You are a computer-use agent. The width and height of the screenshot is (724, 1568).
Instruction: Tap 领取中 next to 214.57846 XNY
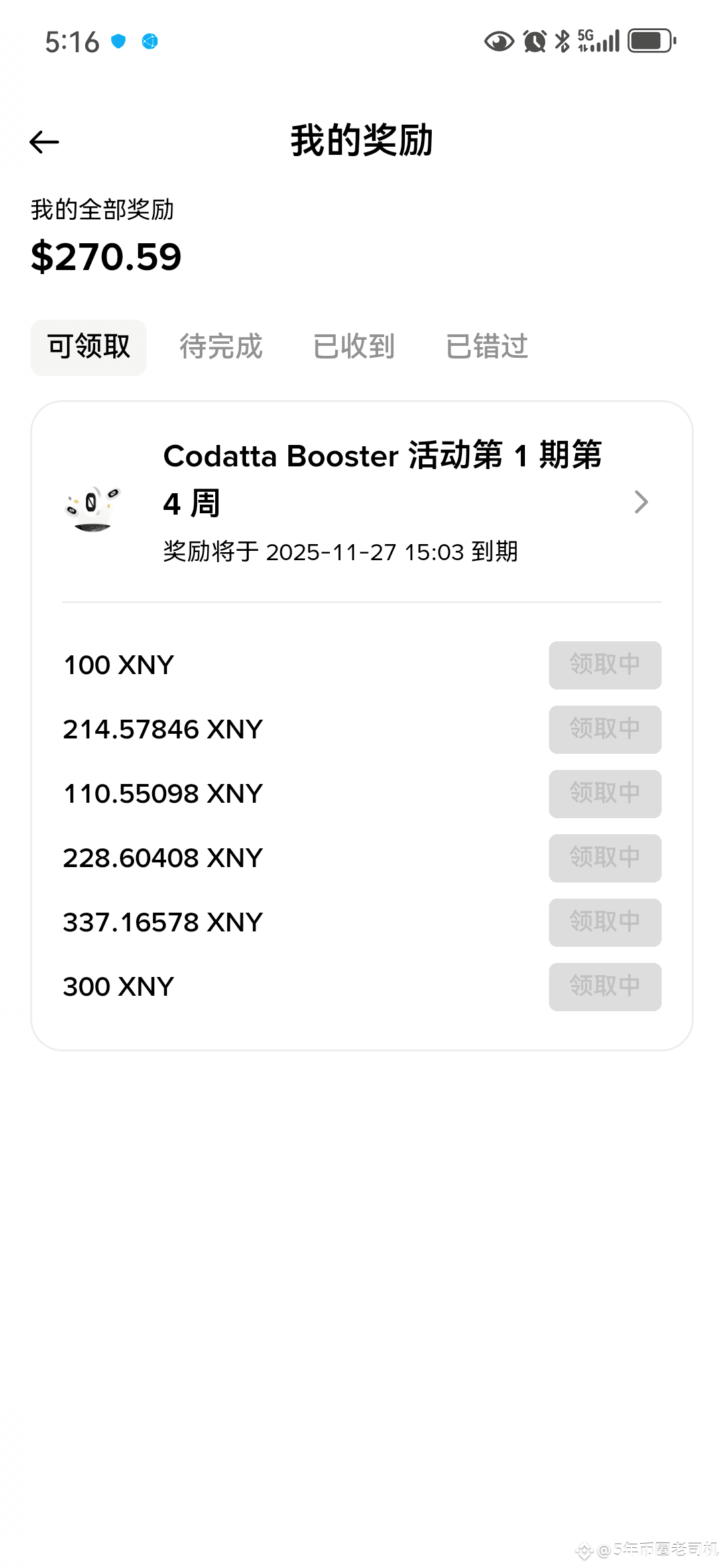(x=605, y=729)
